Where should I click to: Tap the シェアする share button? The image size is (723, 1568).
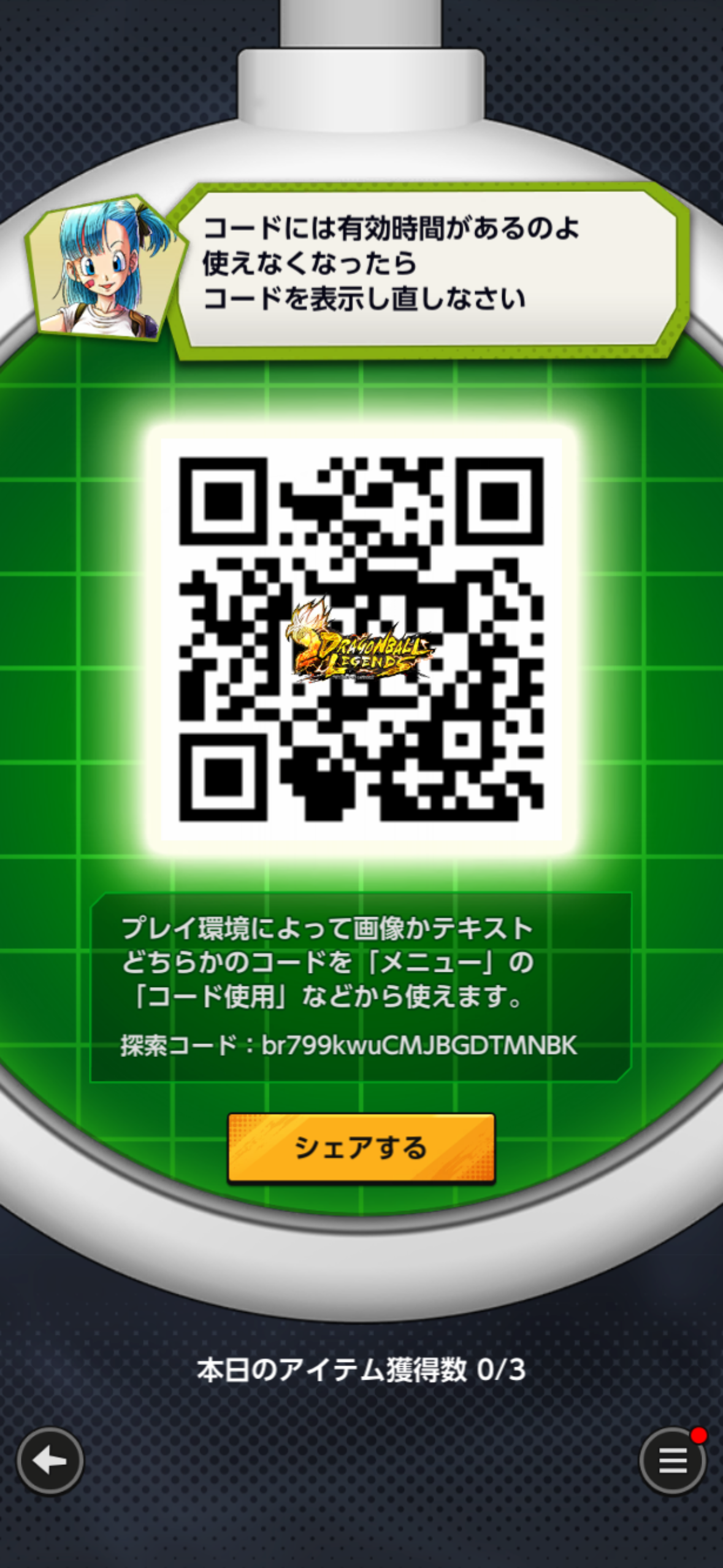361,1147
